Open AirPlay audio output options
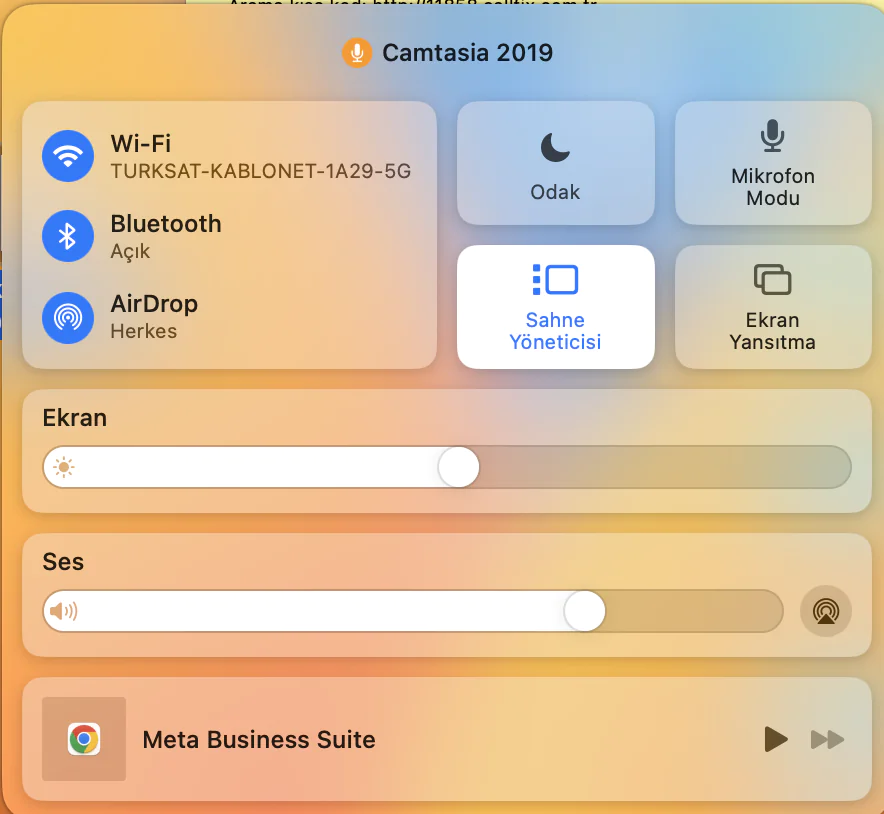 pos(826,611)
